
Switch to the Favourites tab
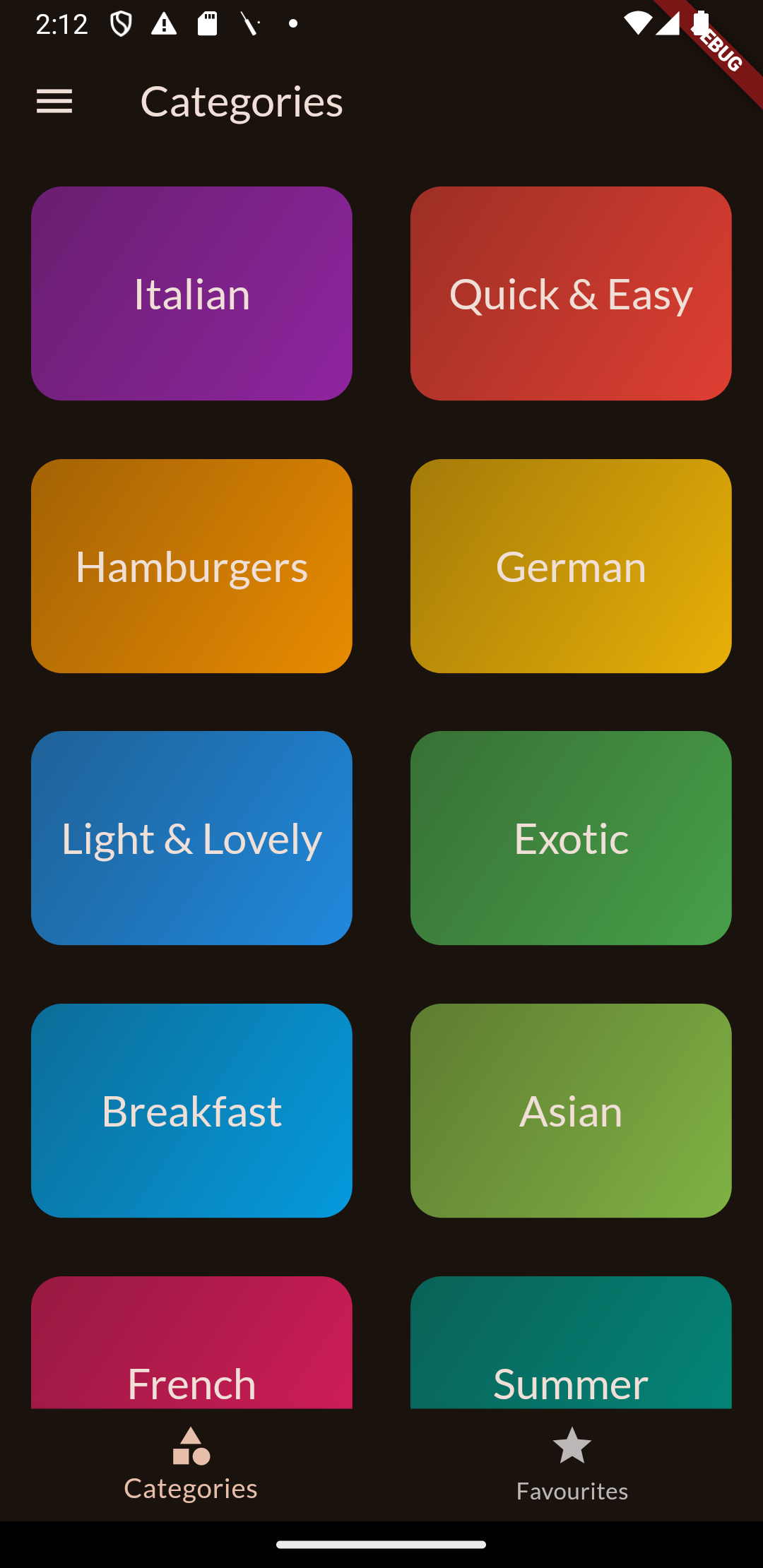[572, 1464]
